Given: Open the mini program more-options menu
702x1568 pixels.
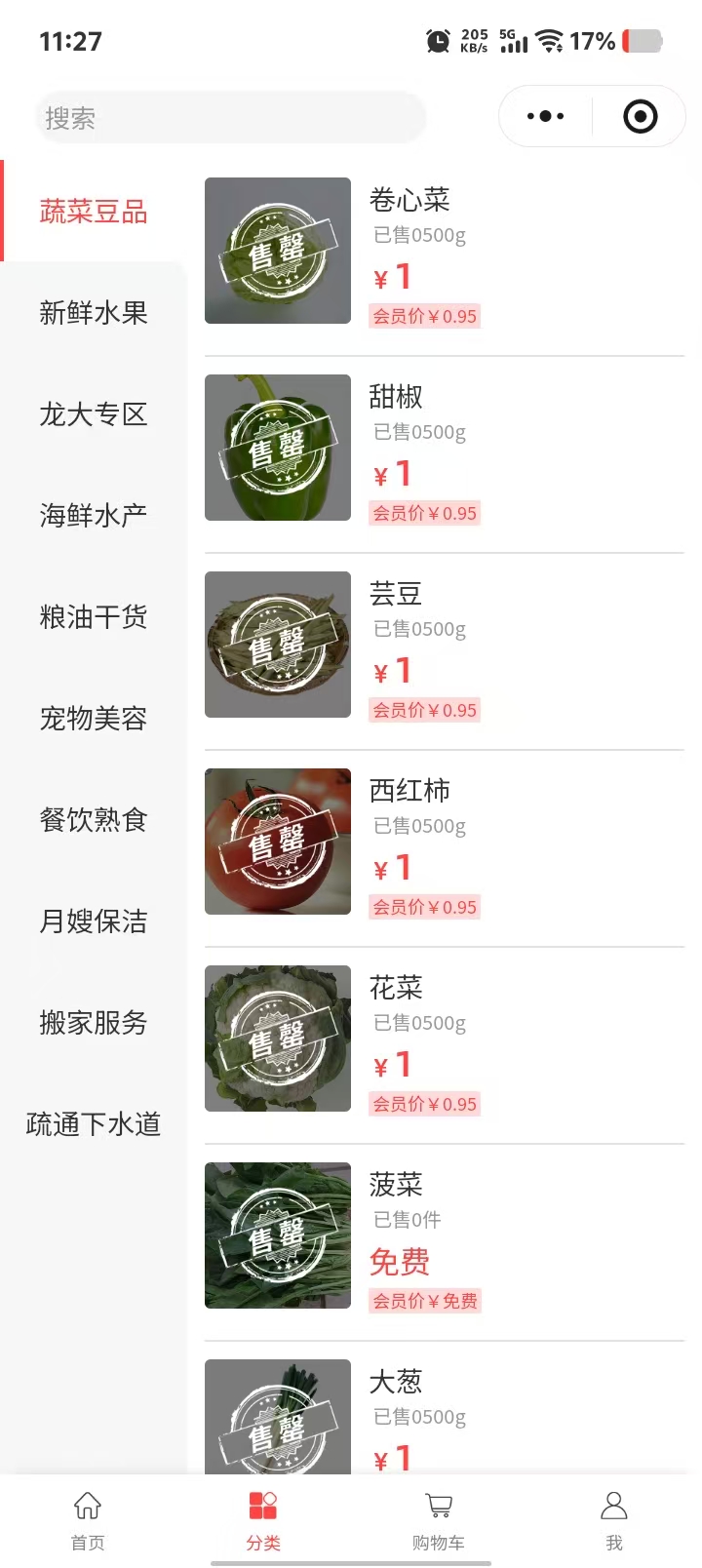Looking at the screenshot, I should pyautogui.click(x=545, y=117).
